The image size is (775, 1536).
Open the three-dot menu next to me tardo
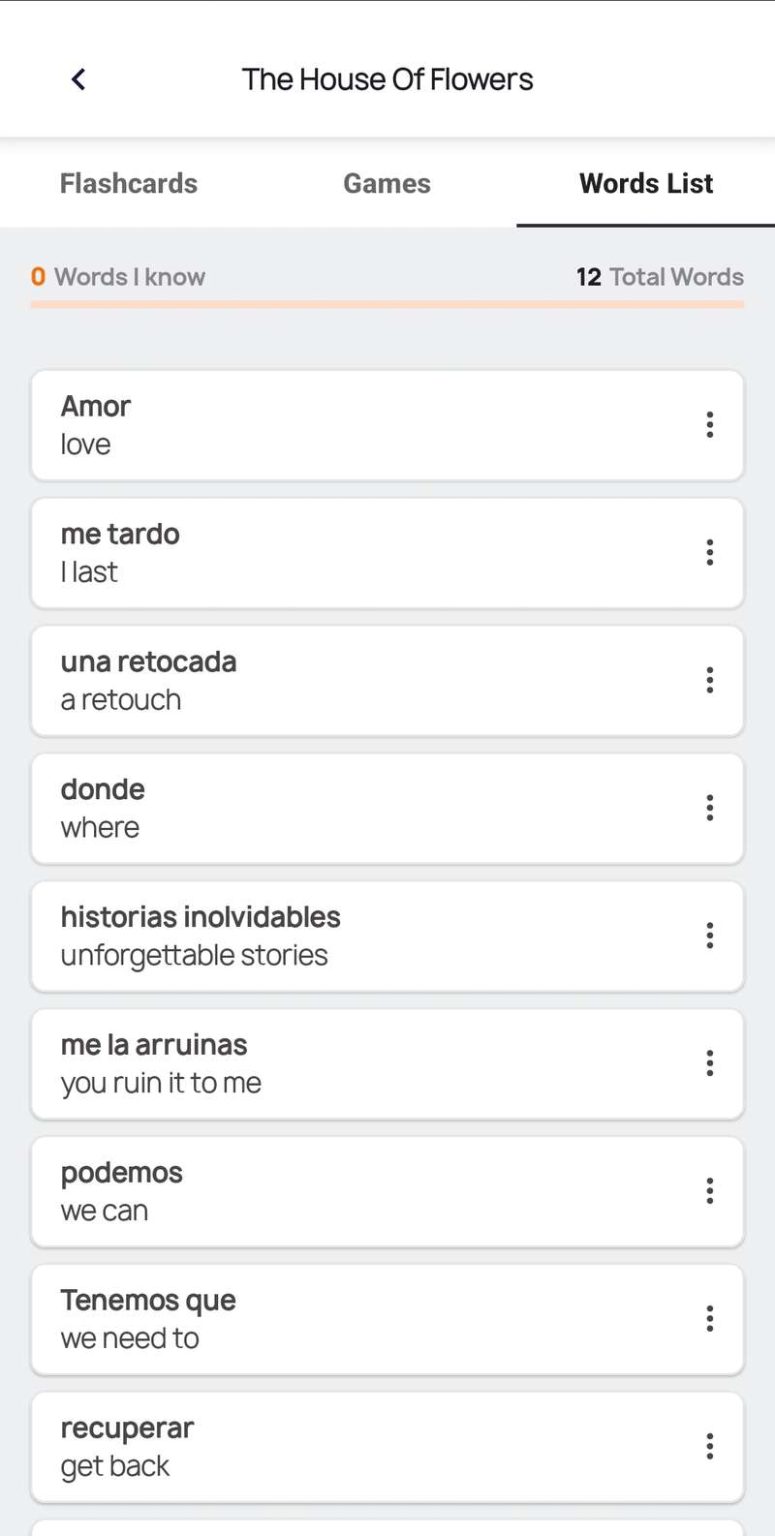(x=710, y=552)
